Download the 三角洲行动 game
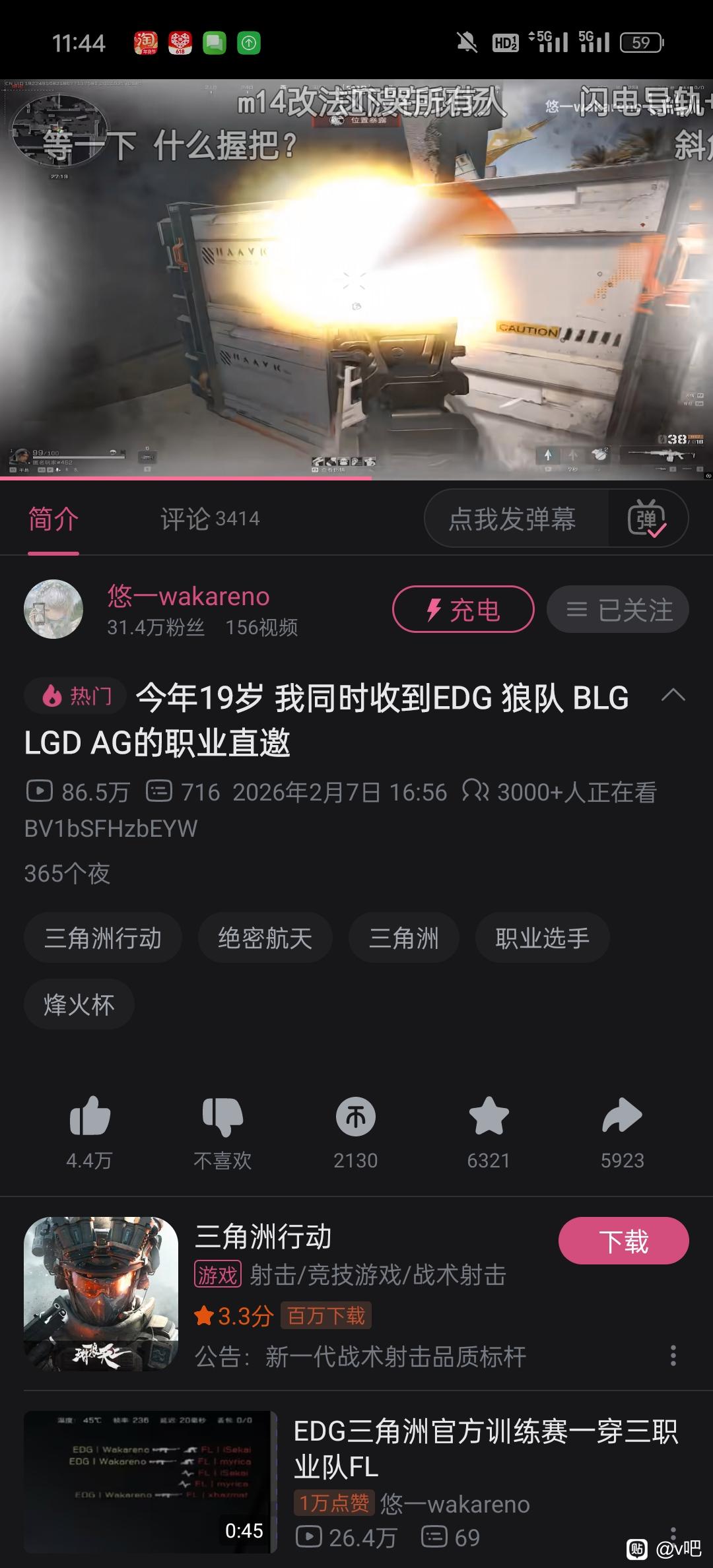Image resolution: width=713 pixels, height=1568 pixels. [623, 1241]
